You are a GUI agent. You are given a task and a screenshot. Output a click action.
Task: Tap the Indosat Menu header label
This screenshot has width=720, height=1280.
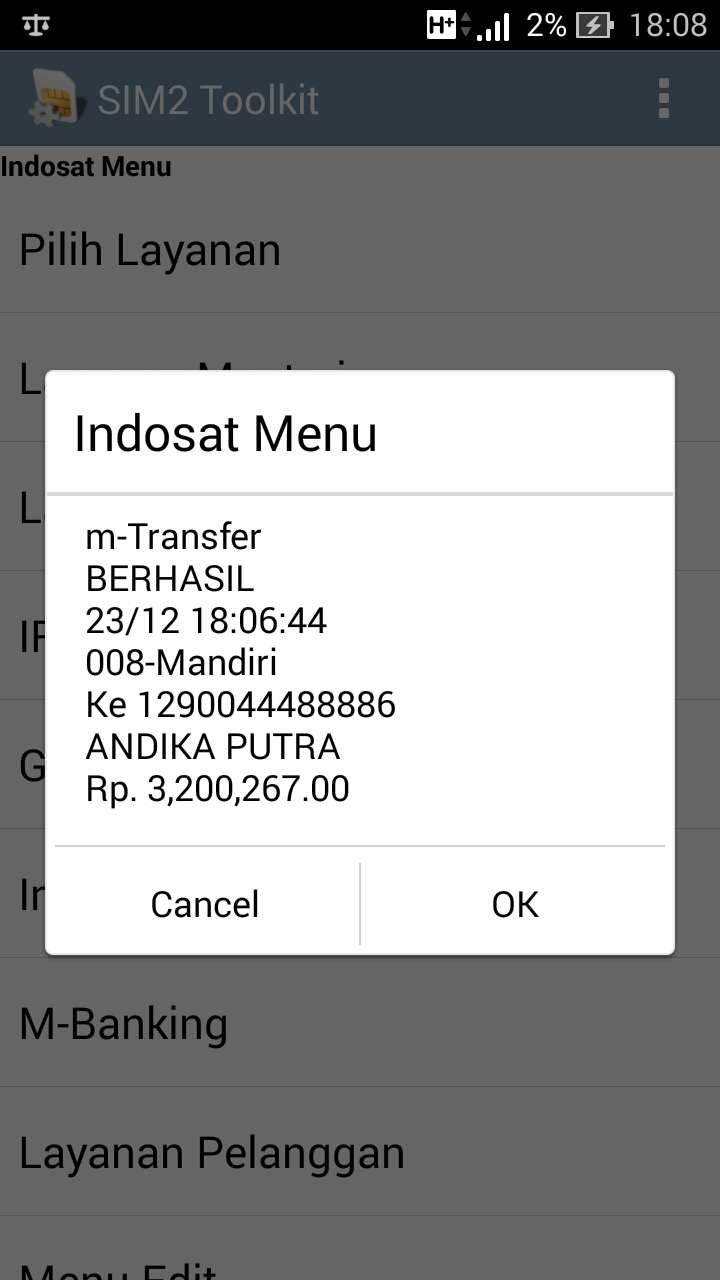(86, 166)
